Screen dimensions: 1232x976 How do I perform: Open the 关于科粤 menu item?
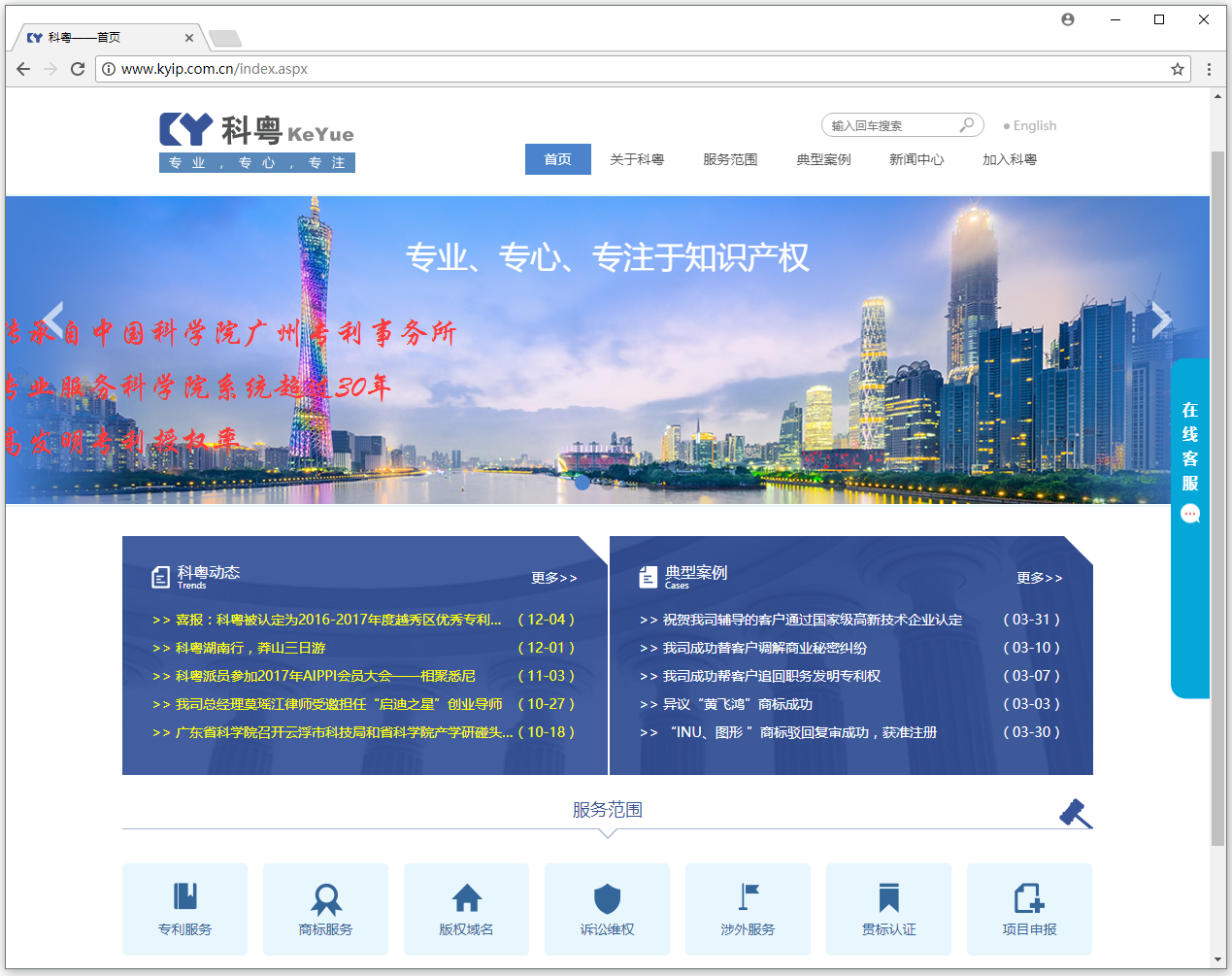pyautogui.click(x=637, y=159)
